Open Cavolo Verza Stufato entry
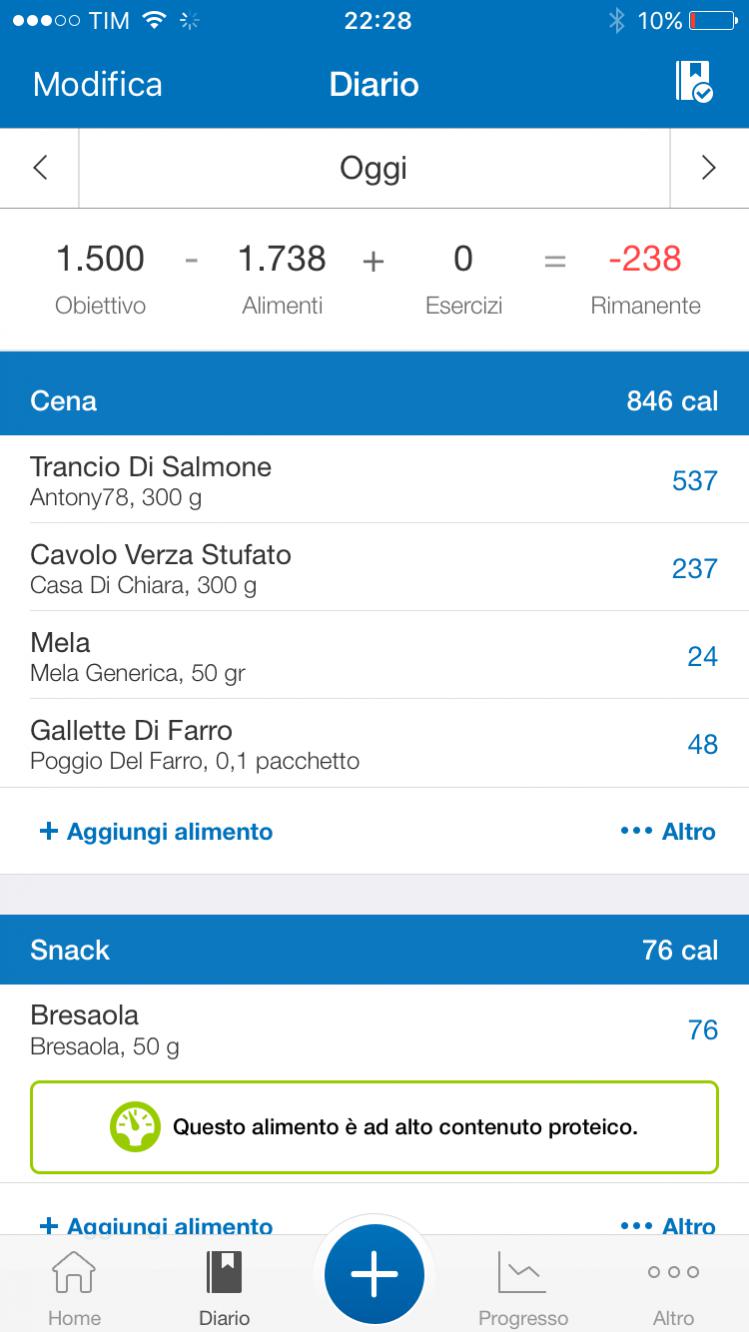 (374, 568)
